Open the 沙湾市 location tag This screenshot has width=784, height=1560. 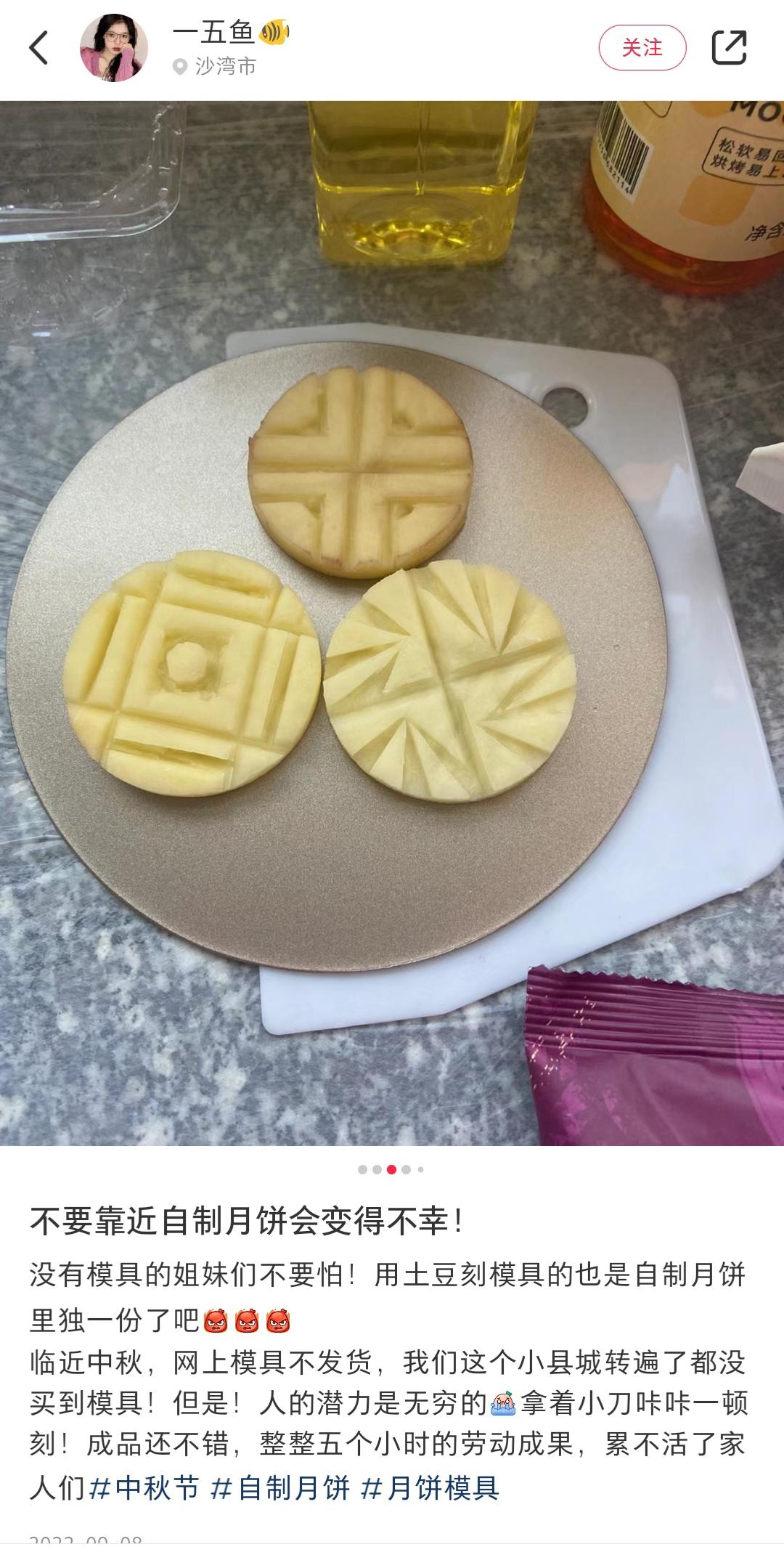point(216,67)
